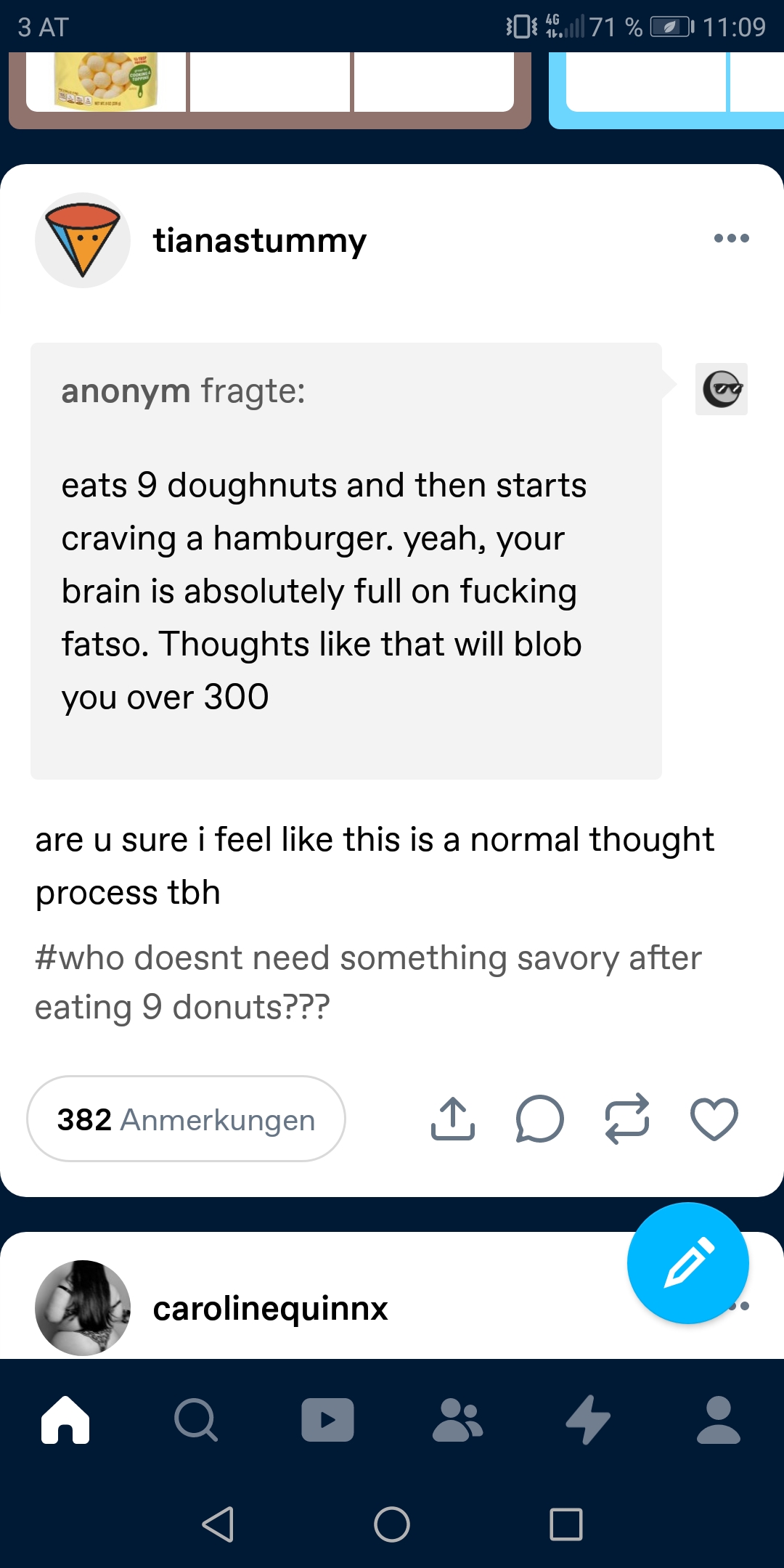Like tianastummy's post

[714, 1119]
